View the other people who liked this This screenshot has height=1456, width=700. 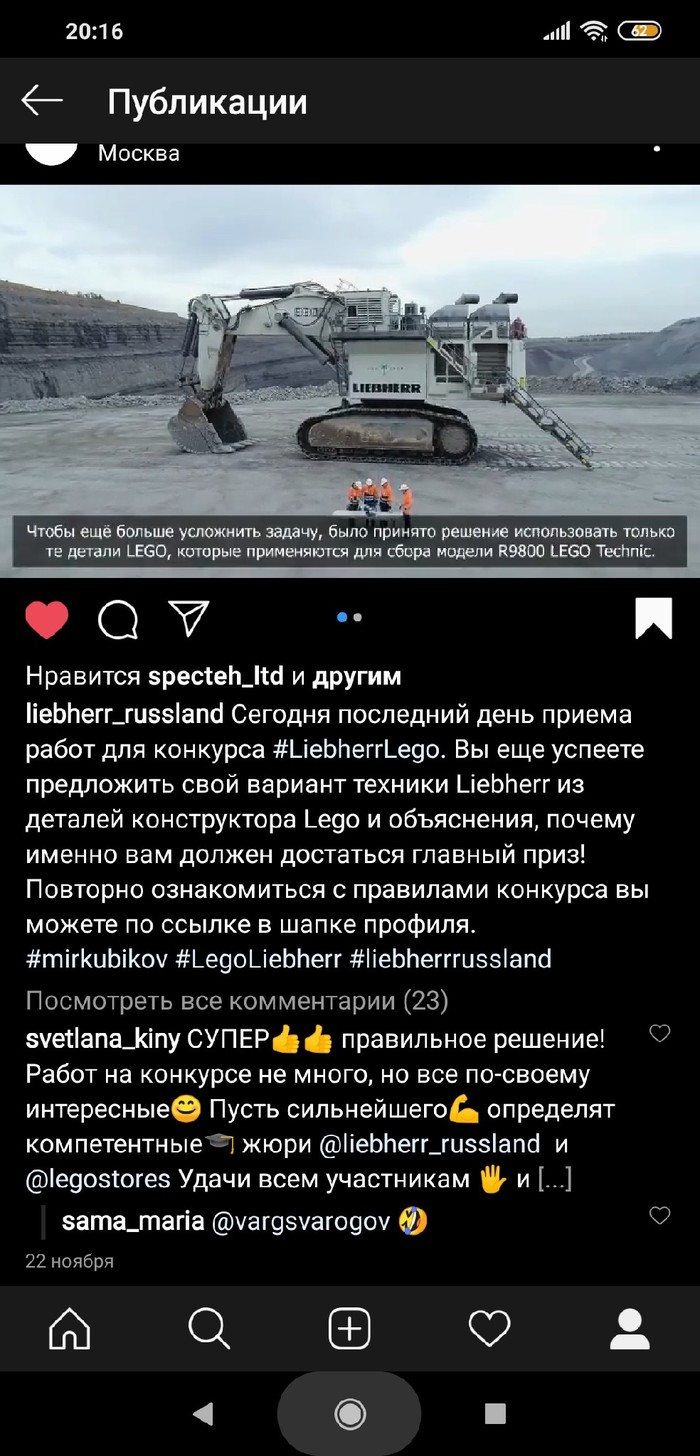[x=356, y=677]
